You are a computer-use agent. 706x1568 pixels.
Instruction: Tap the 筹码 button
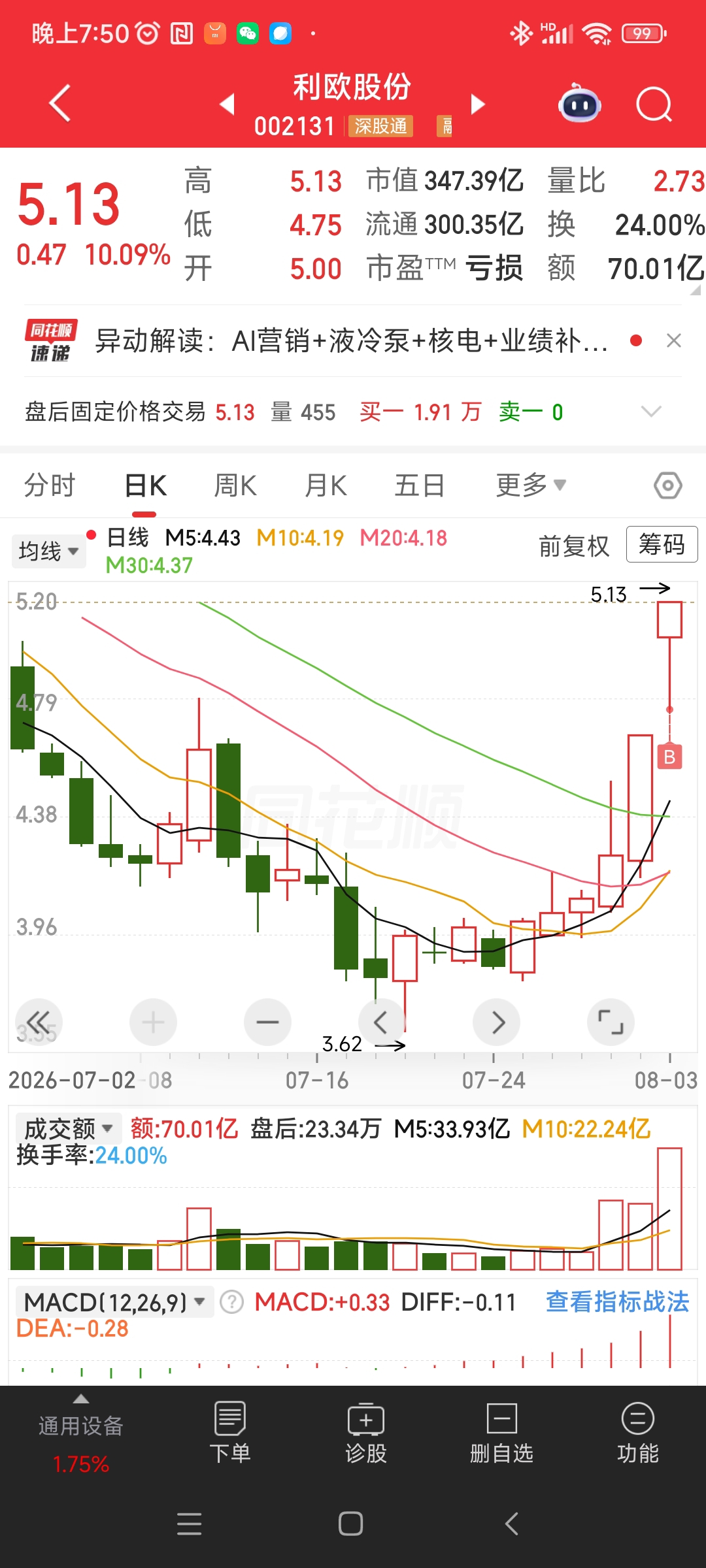coord(662,544)
